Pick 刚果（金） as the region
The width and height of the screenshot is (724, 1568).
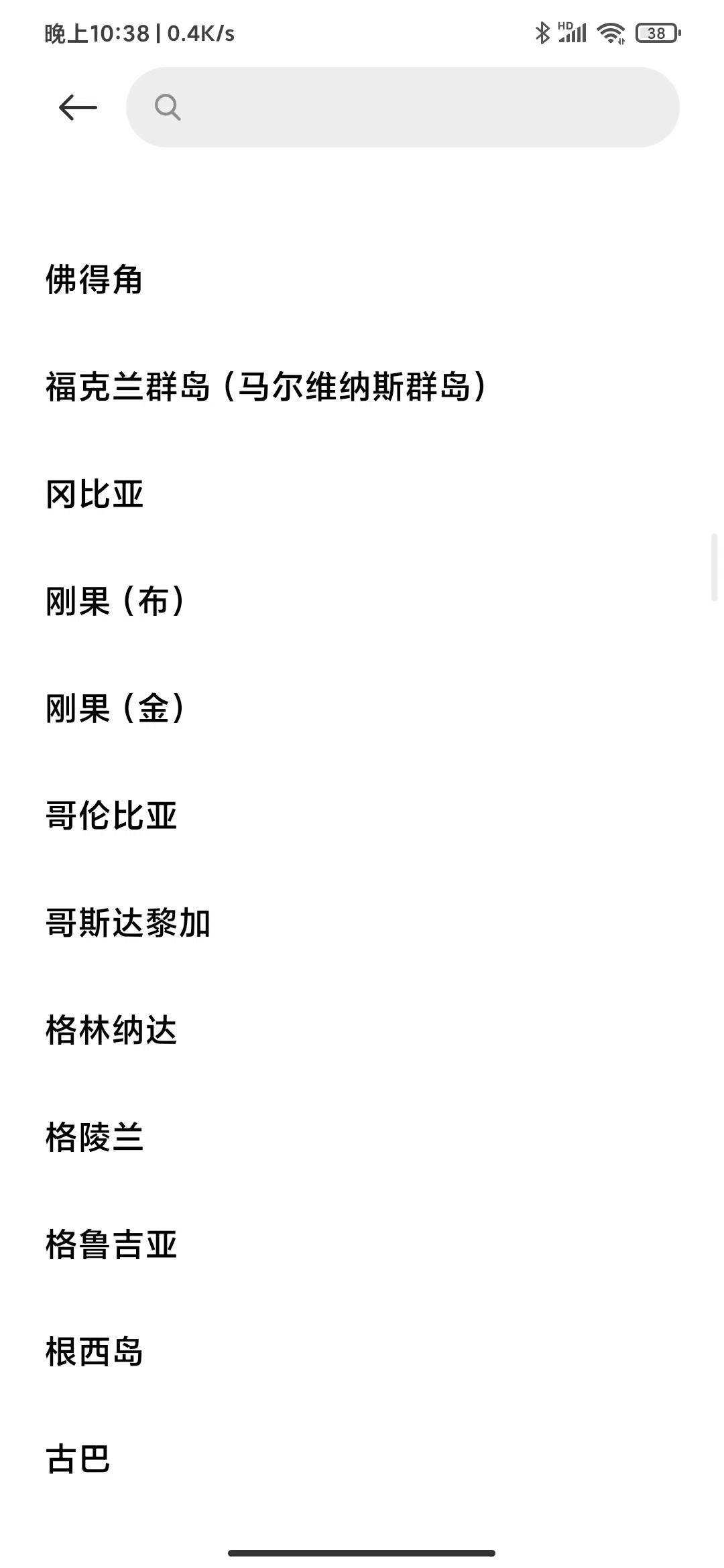coord(362,708)
